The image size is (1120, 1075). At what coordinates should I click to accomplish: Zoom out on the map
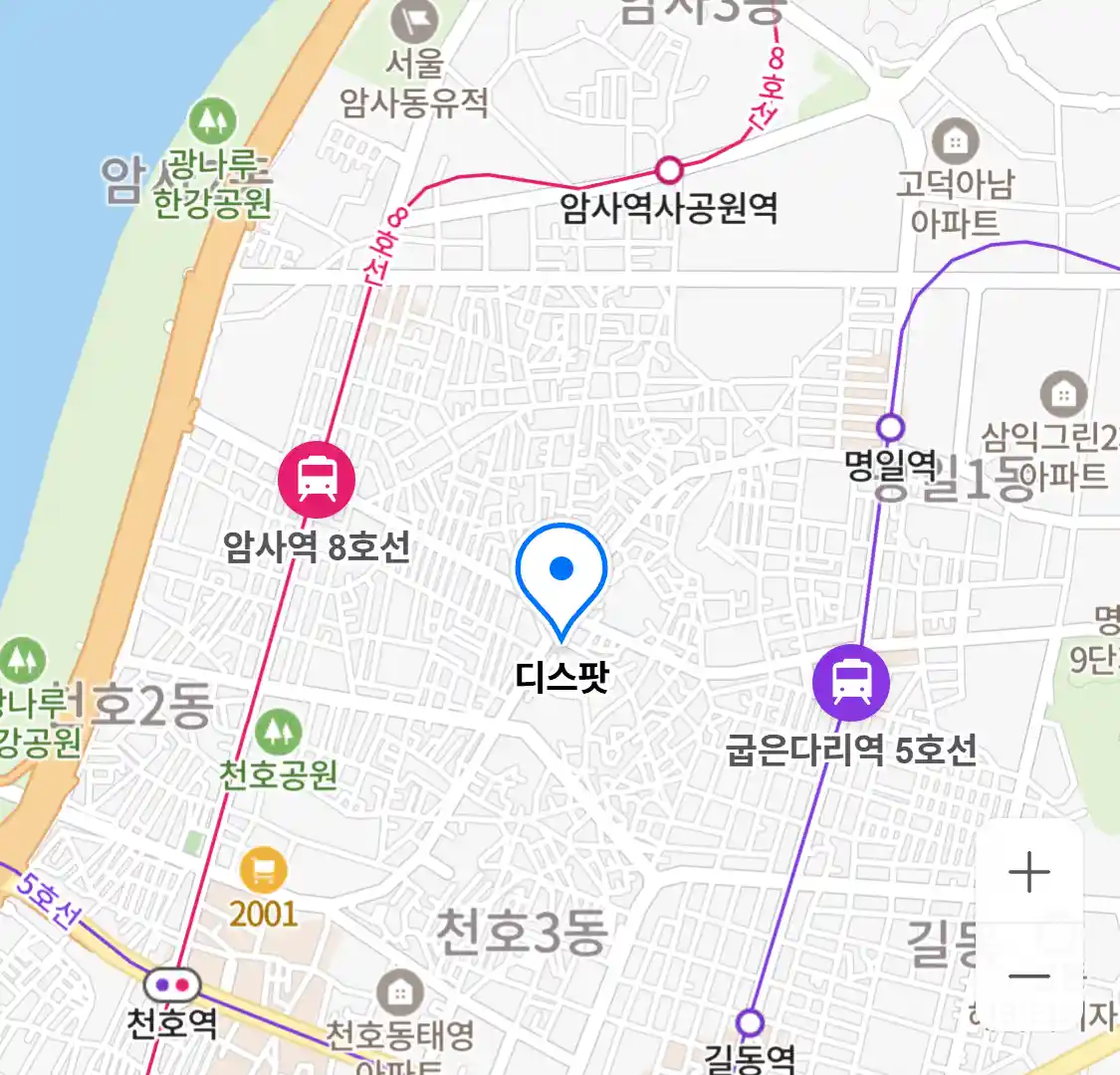click(x=1028, y=975)
